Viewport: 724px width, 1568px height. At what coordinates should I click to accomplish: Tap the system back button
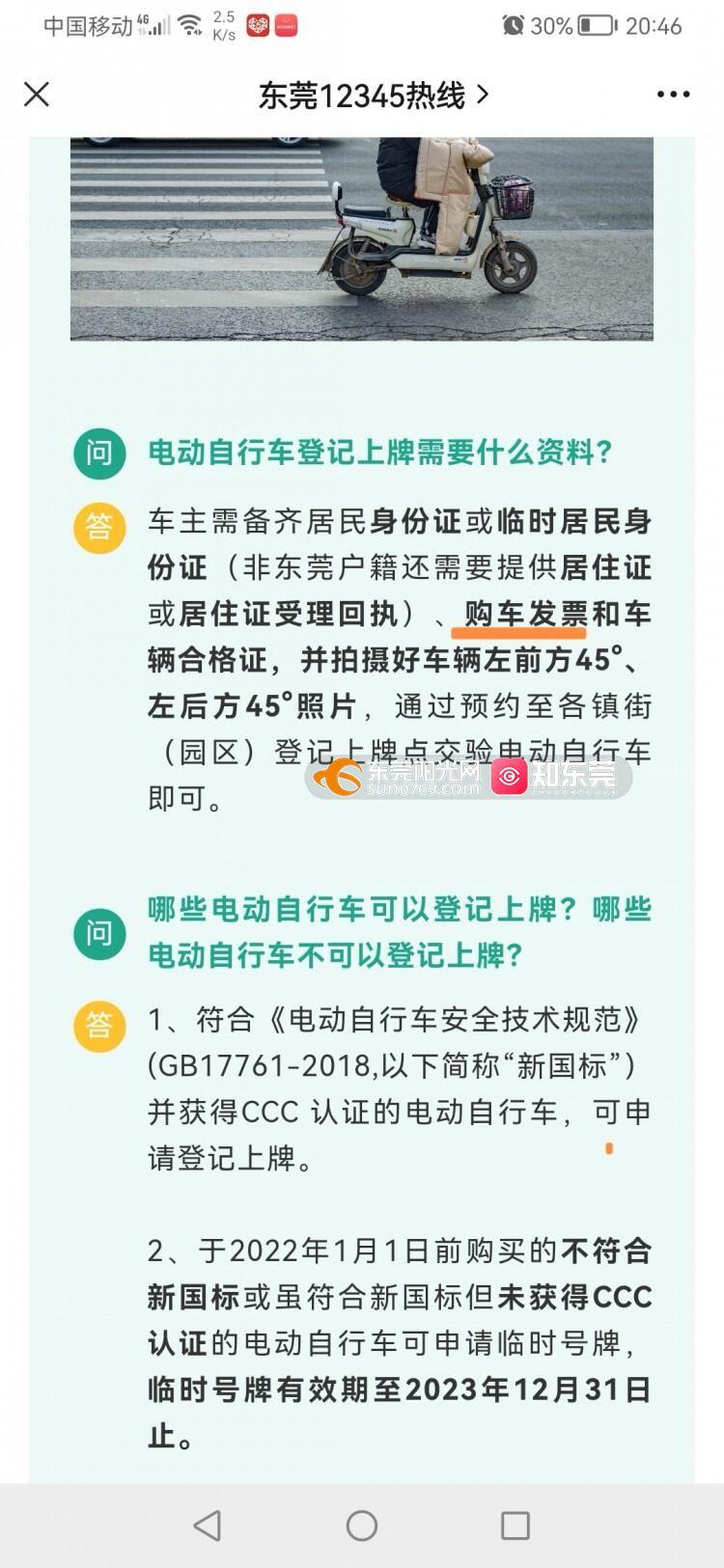pyautogui.click(x=207, y=1526)
